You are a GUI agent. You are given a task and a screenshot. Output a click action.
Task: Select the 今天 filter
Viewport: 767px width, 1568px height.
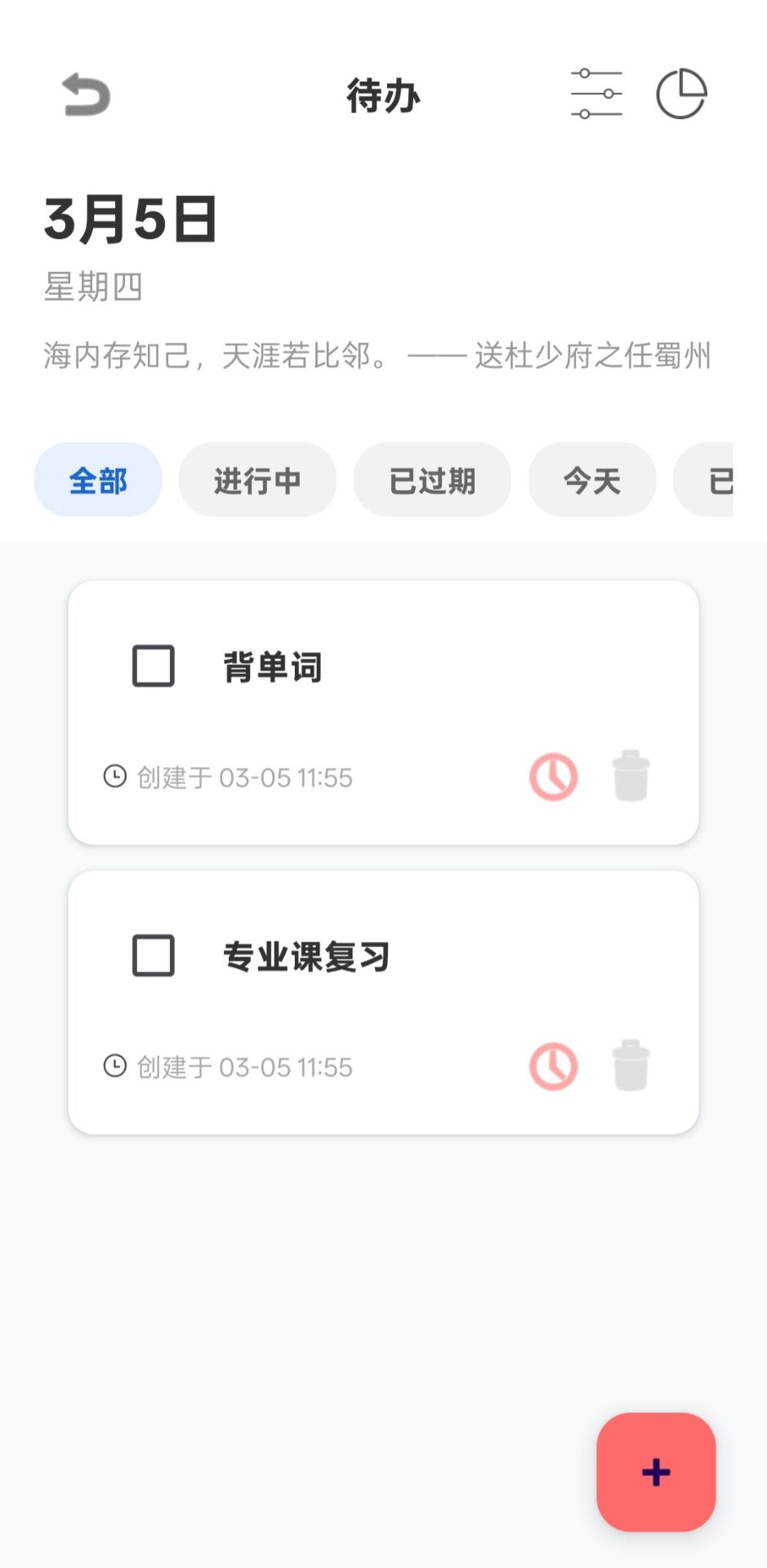click(x=591, y=480)
